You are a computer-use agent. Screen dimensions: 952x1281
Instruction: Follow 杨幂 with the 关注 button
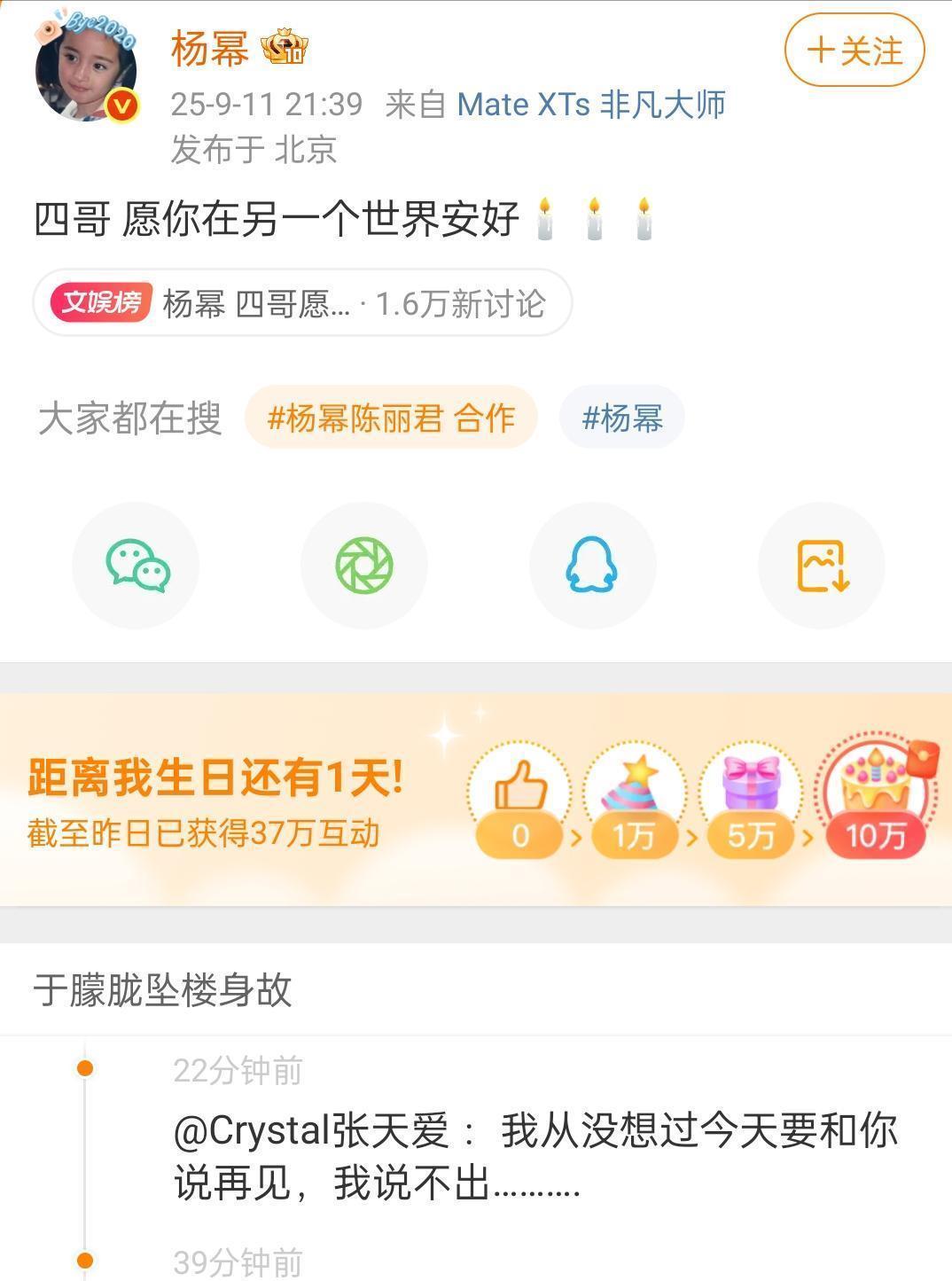pyautogui.click(x=854, y=51)
